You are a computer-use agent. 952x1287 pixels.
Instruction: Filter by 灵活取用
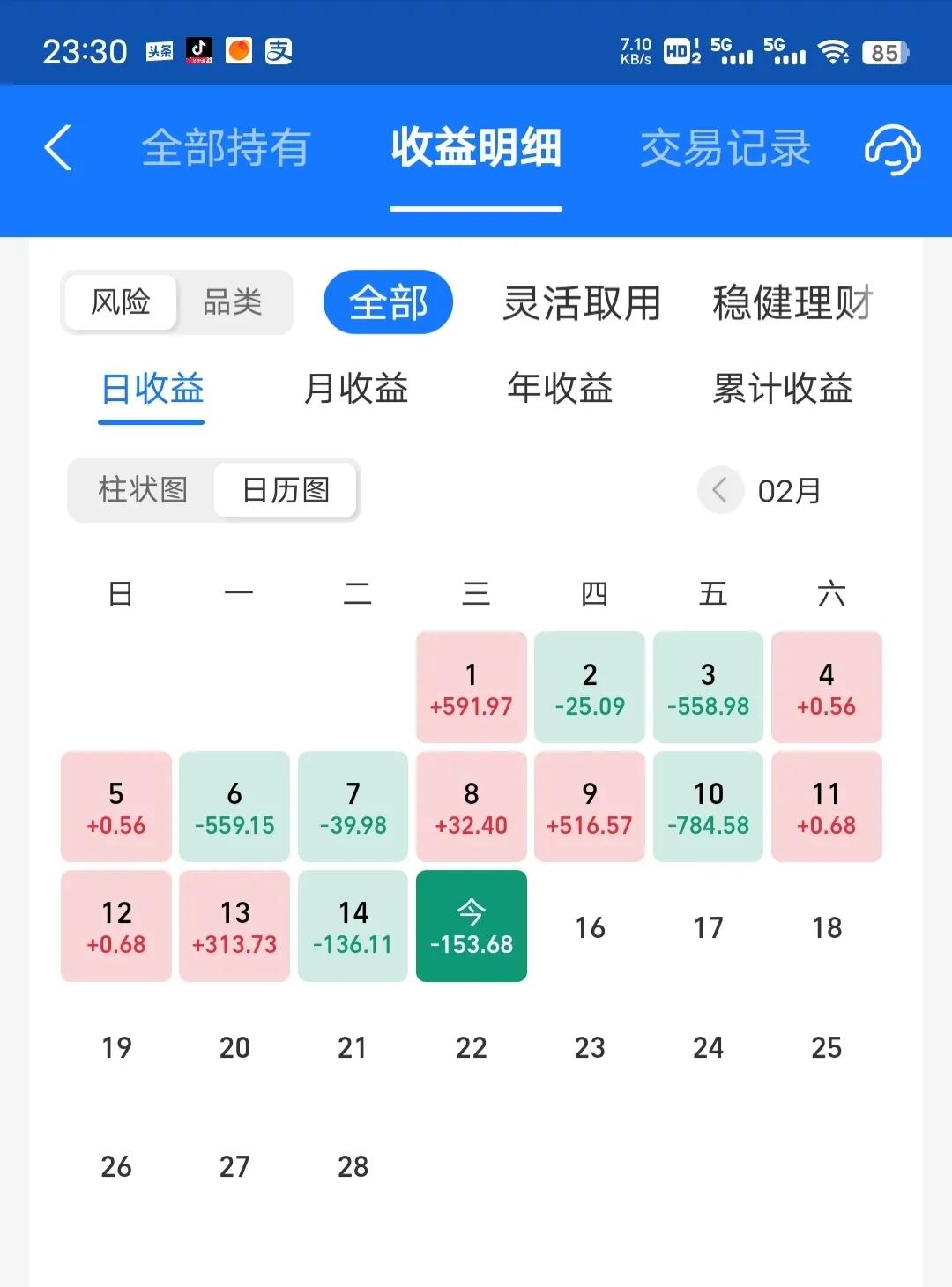point(582,302)
